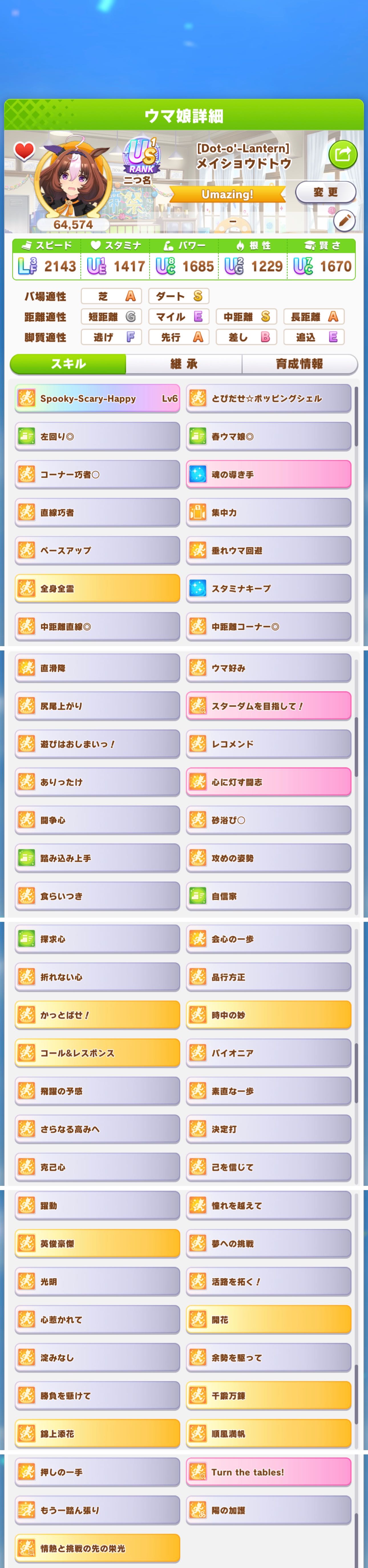Show the スタミナキープ skill details
368x1568 pixels.
tap(268, 588)
